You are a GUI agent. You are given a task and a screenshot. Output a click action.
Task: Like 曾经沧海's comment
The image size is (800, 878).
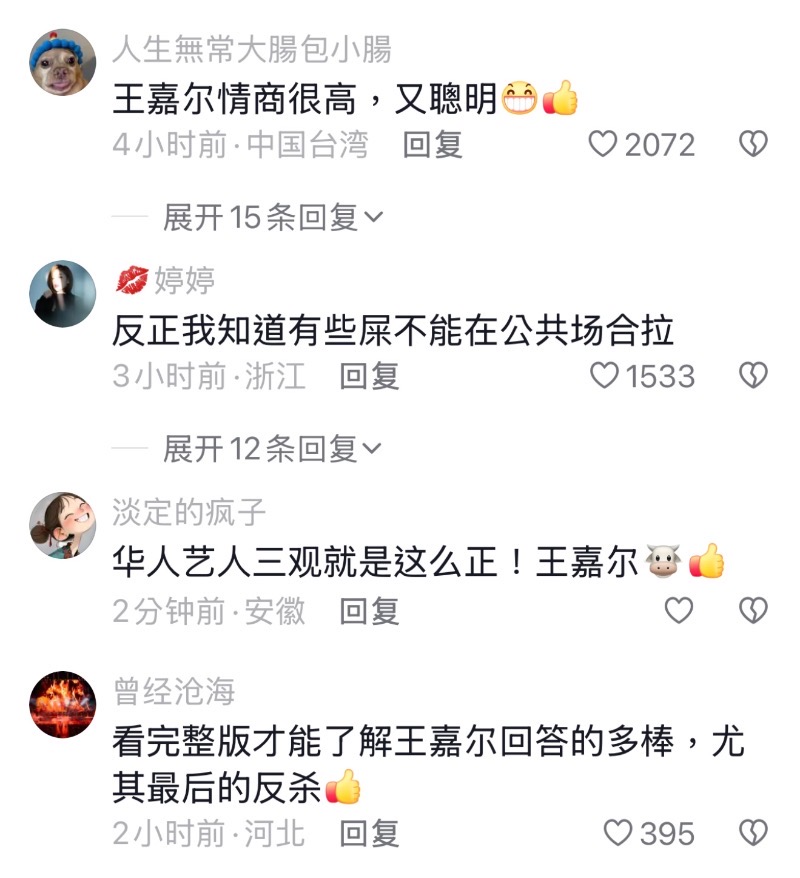[620, 832]
